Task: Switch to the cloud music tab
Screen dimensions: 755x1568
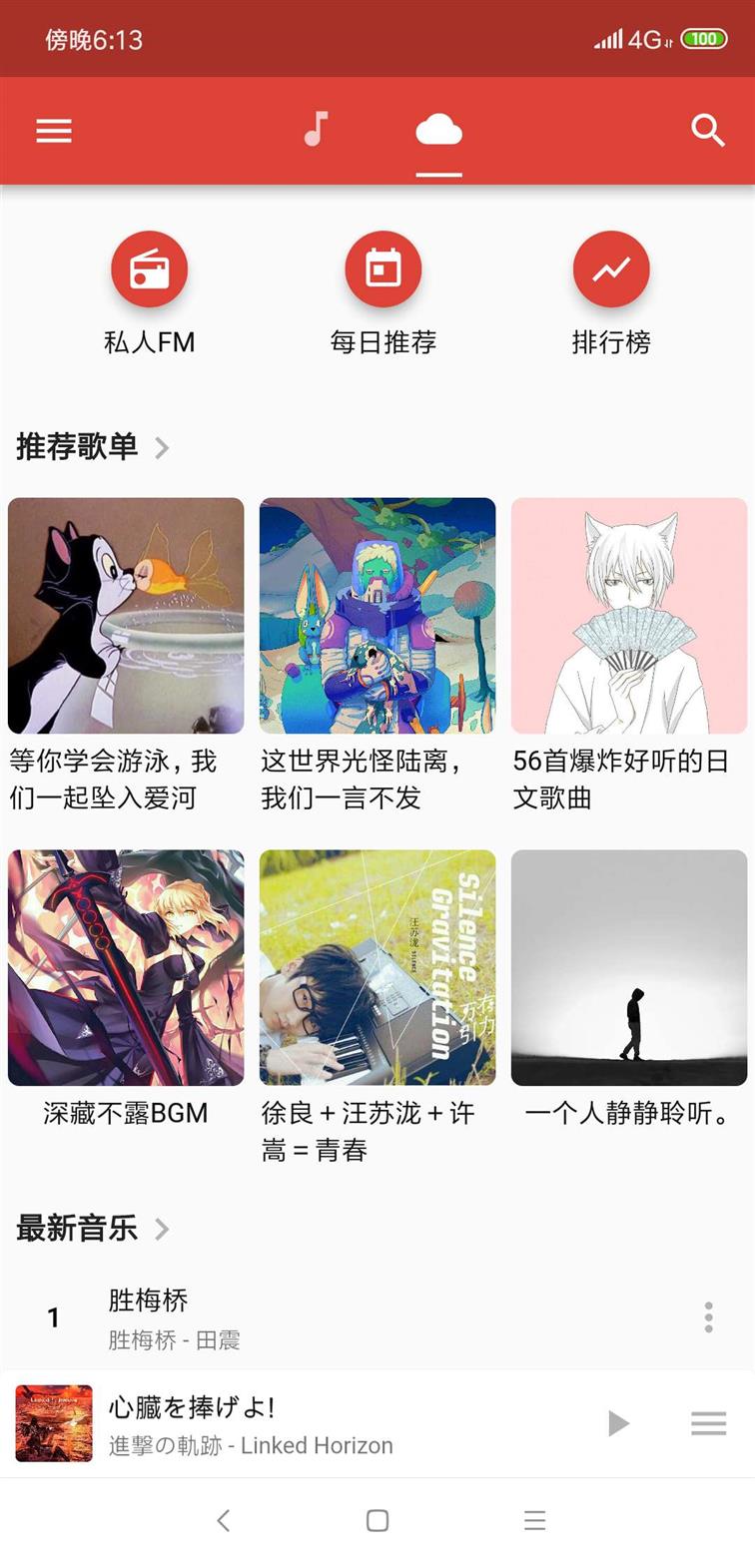Action: [438, 130]
